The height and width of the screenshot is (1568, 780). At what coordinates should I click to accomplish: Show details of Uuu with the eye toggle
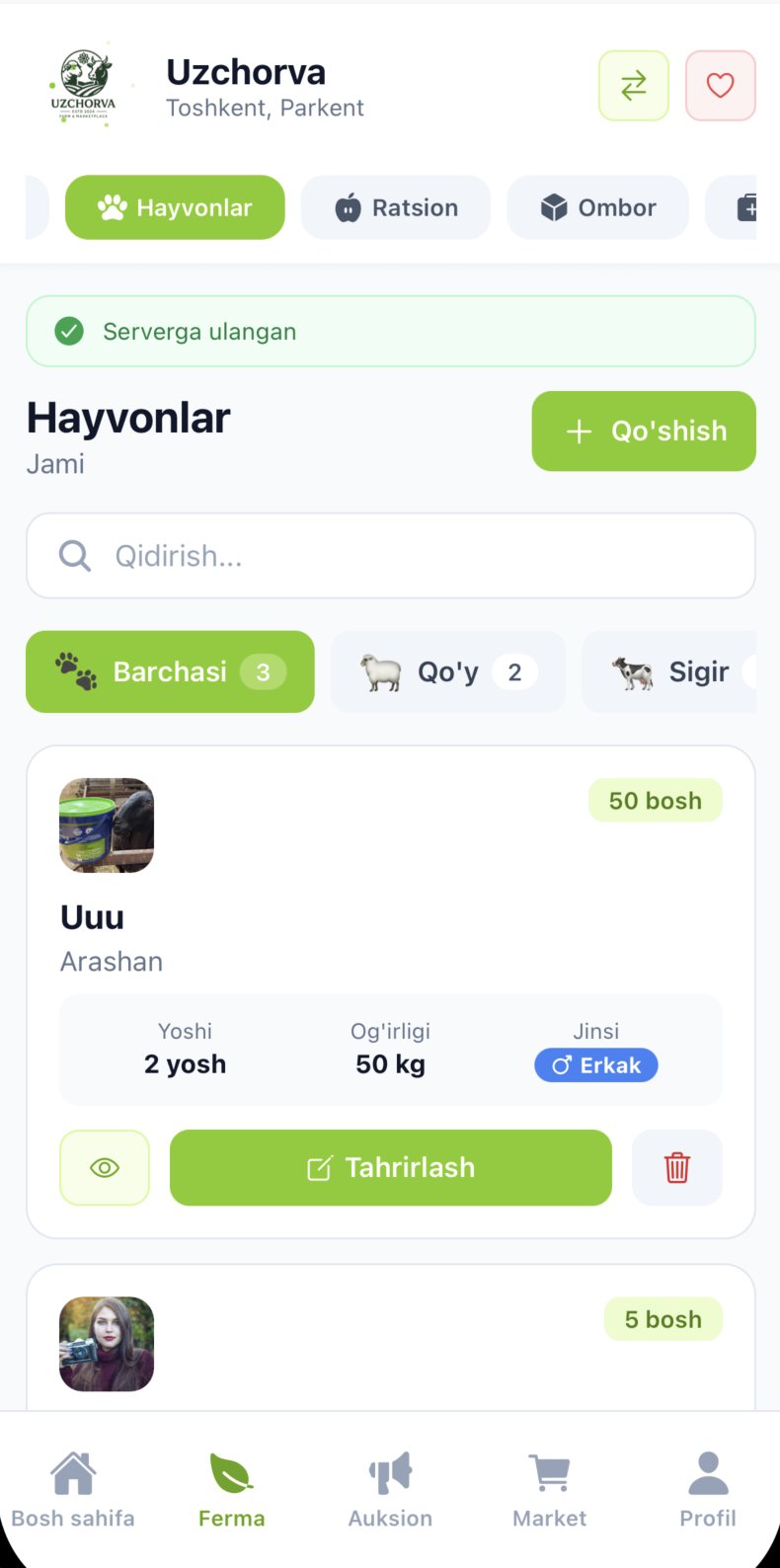point(105,1167)
